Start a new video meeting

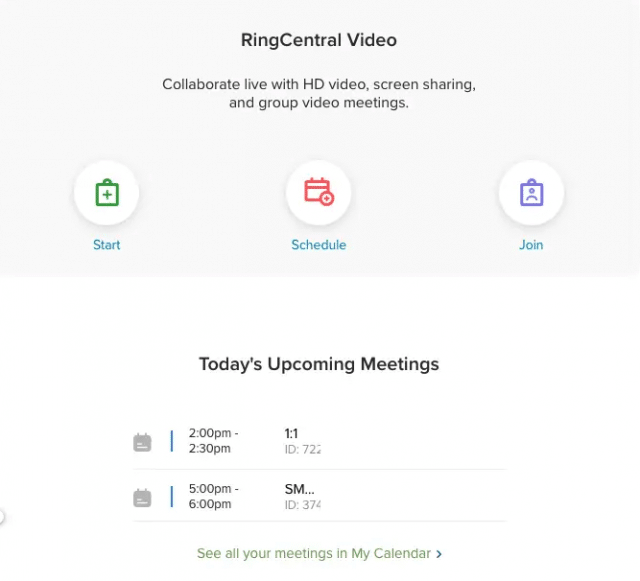pos(106,194)
